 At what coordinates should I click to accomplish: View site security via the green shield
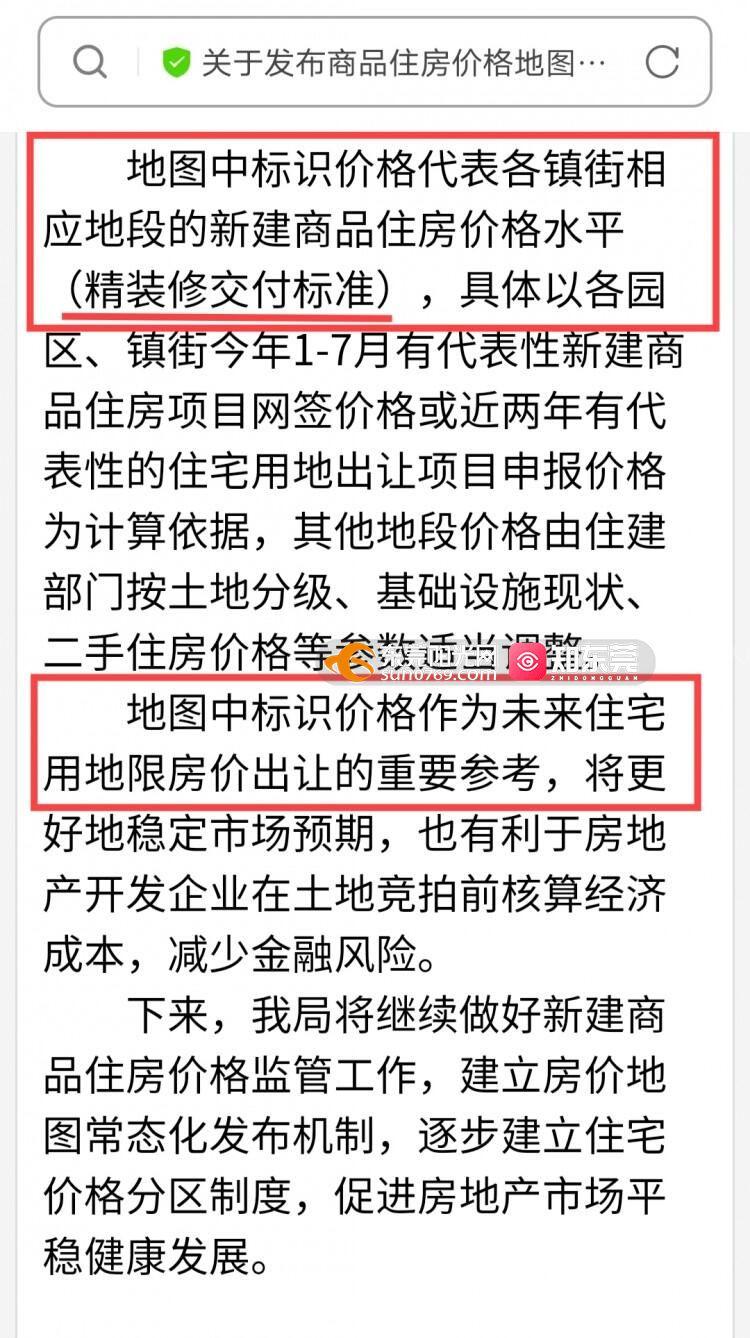click(177, 63)
